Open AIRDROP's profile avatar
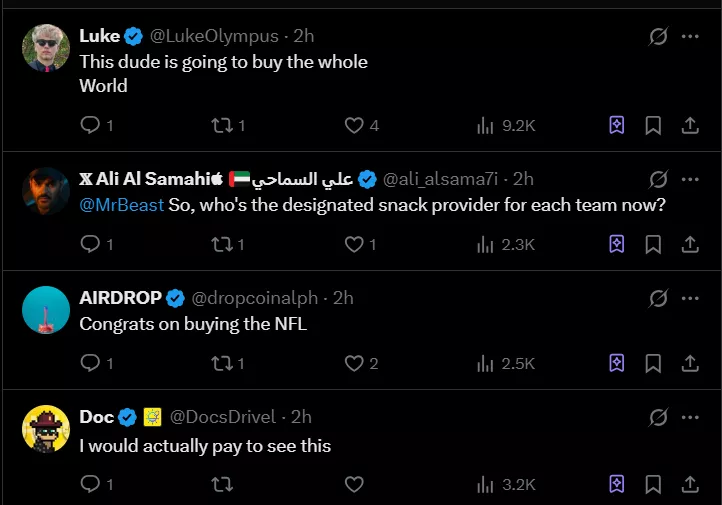The height and width of the screenshot is (505, 722). (x=46, y=310)
